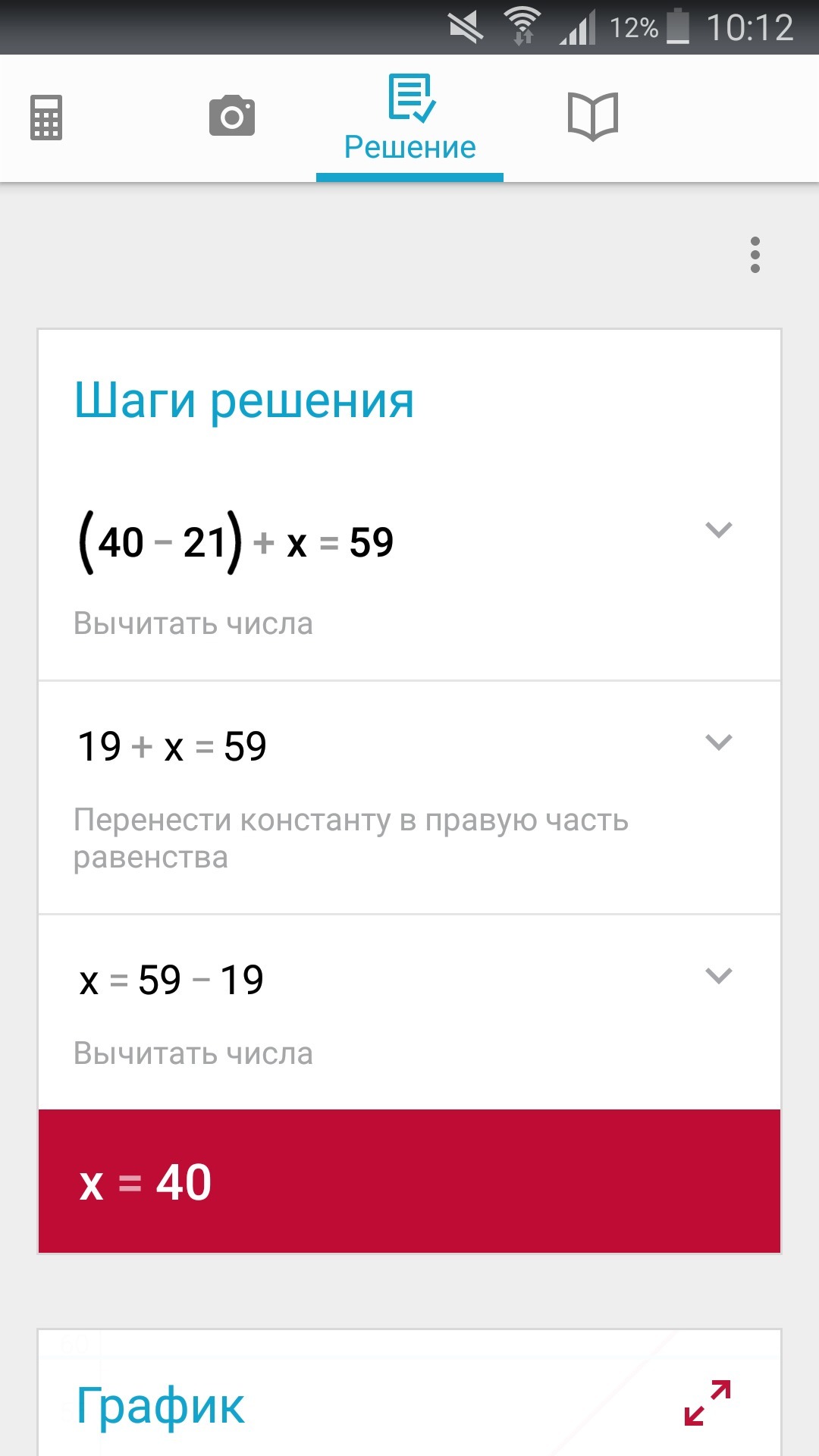Expand the (40 − 21) + x = 59 step

pyautogui.click(x=718, y=529)
